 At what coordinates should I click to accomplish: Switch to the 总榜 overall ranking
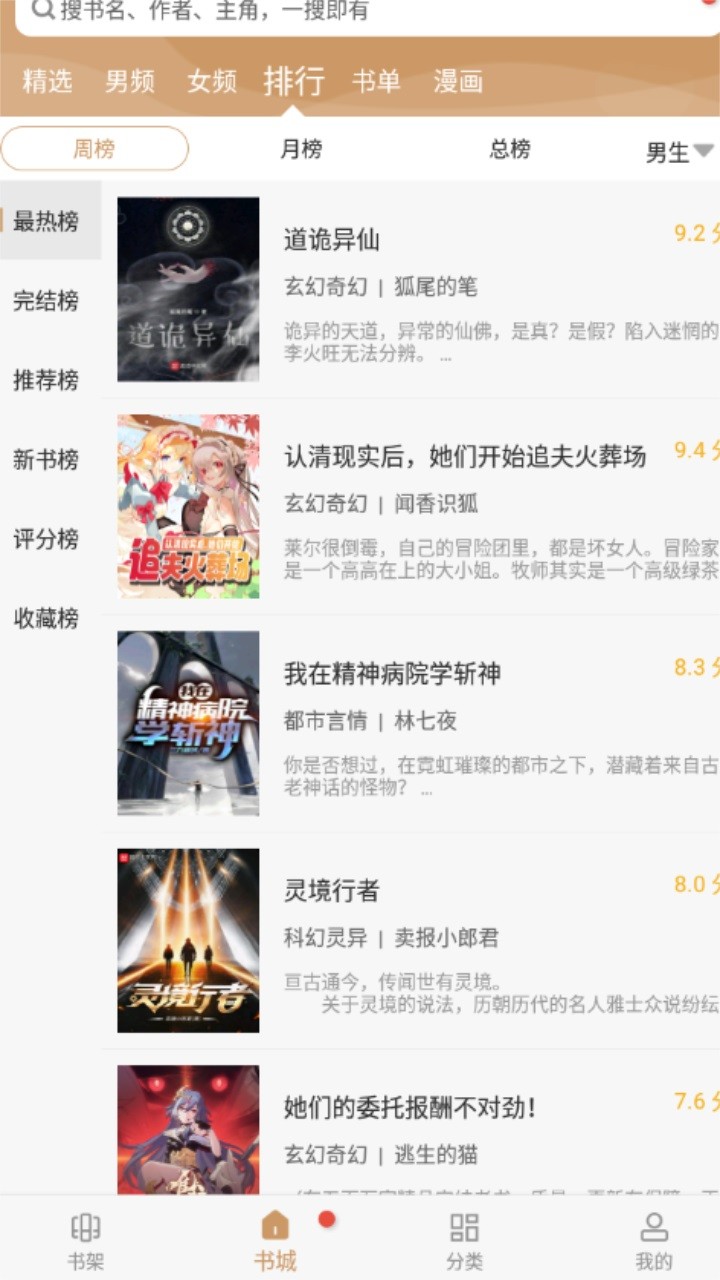point(512,148)
